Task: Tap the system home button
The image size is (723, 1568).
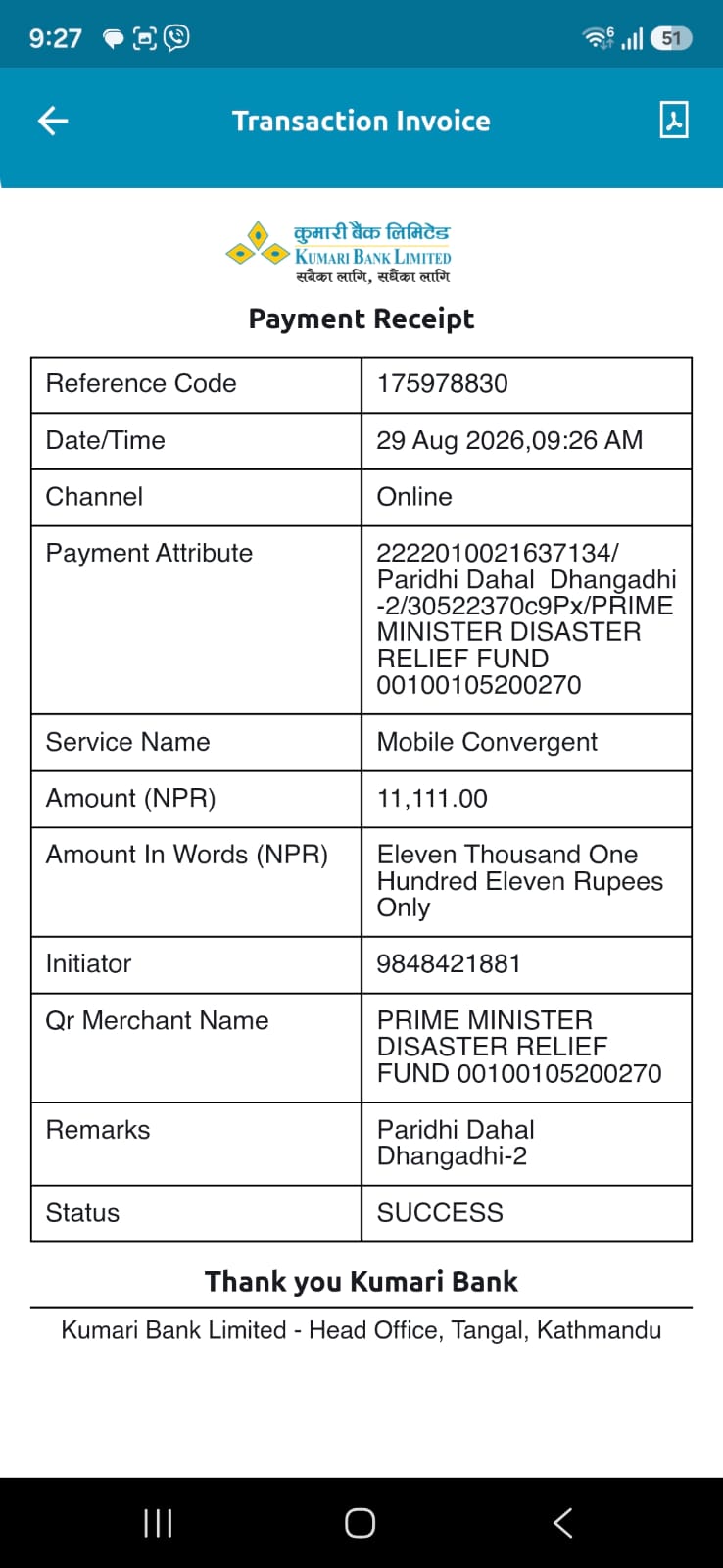Action: tap(360, 1523)
